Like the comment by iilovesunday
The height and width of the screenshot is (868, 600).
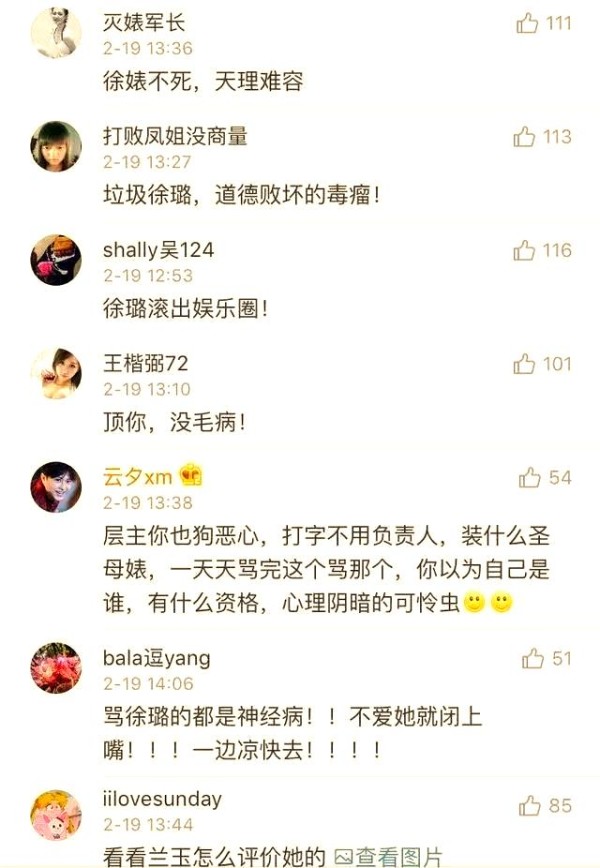(530, 805)
